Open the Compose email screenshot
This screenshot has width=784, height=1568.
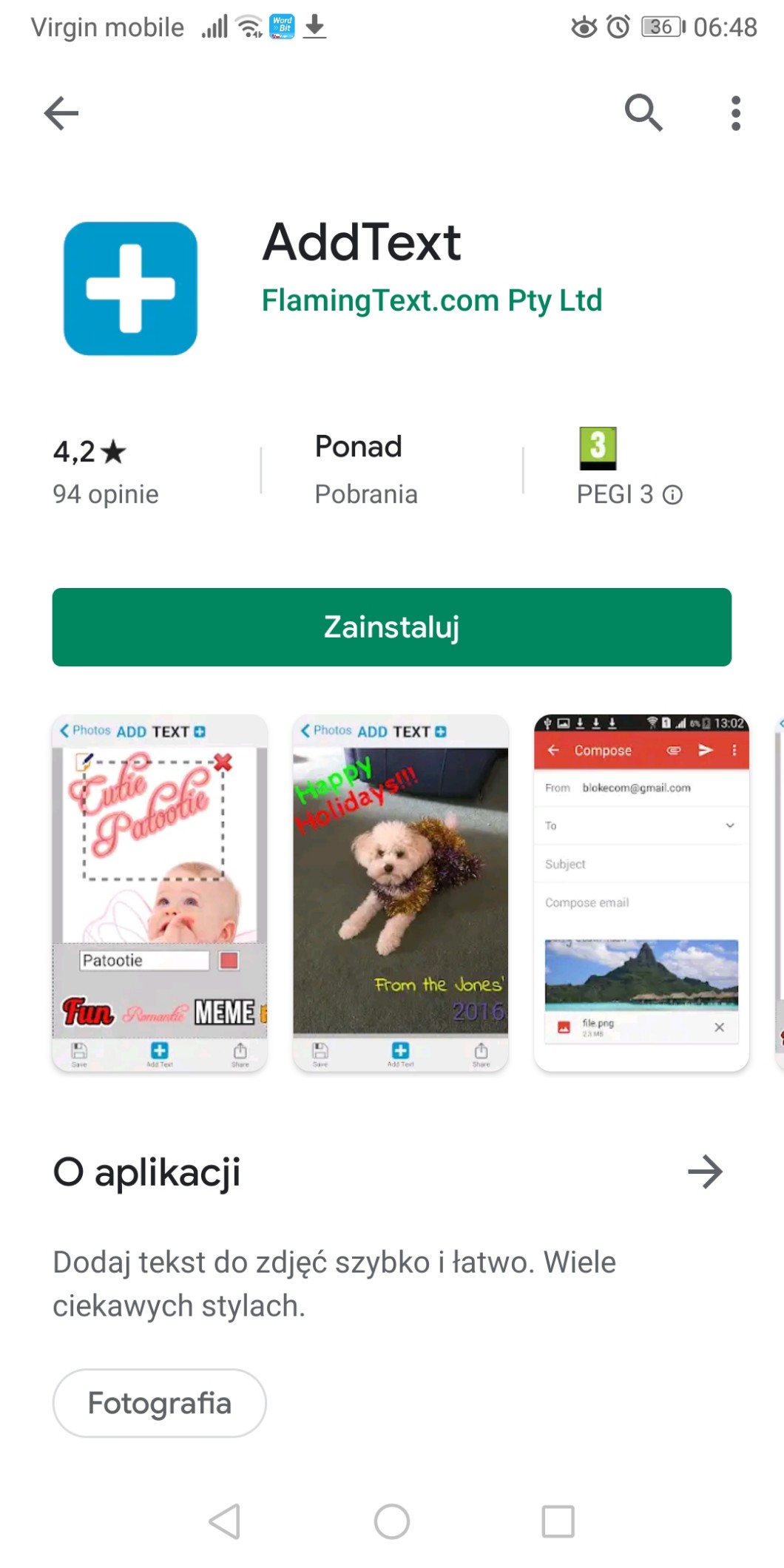pos(642,893)
